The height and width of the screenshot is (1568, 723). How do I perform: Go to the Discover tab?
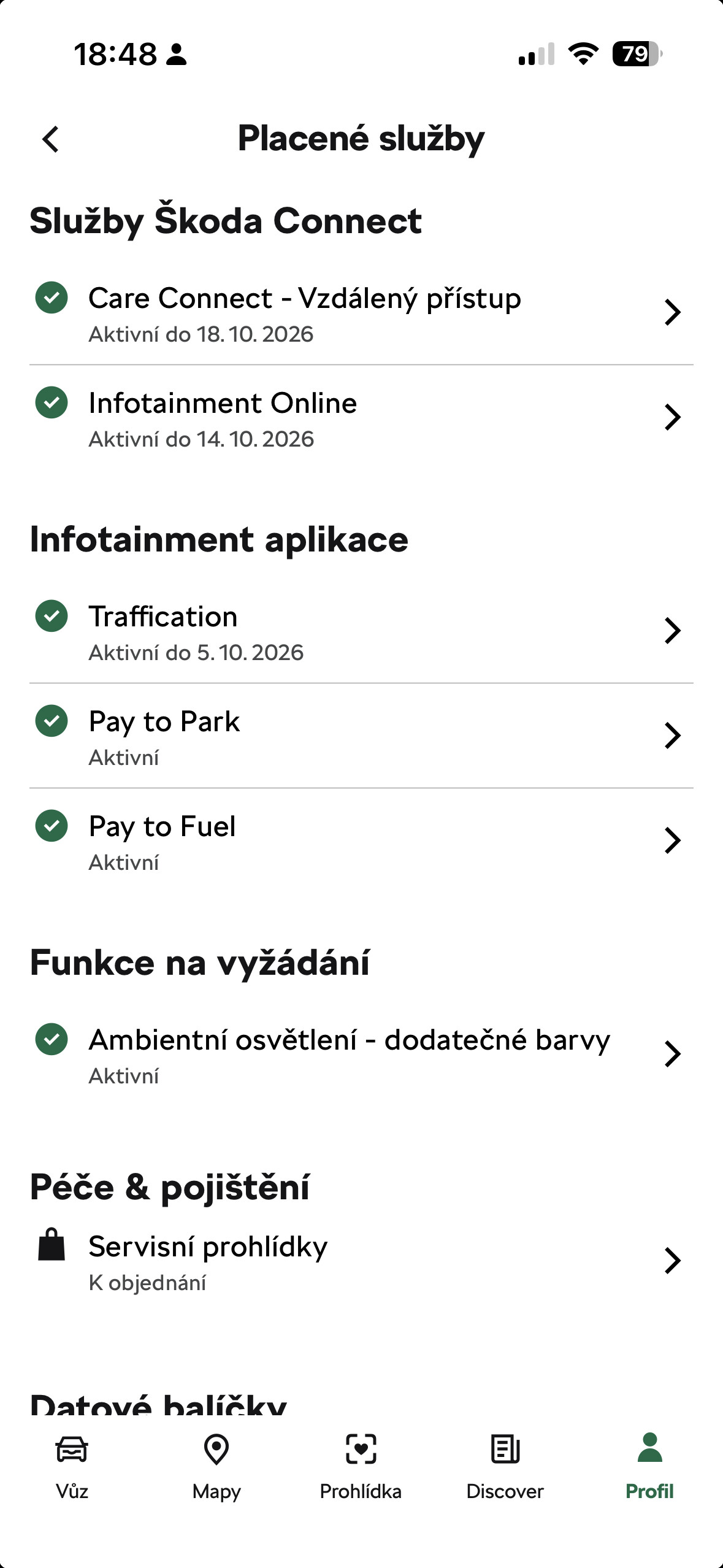(505, 1466)
